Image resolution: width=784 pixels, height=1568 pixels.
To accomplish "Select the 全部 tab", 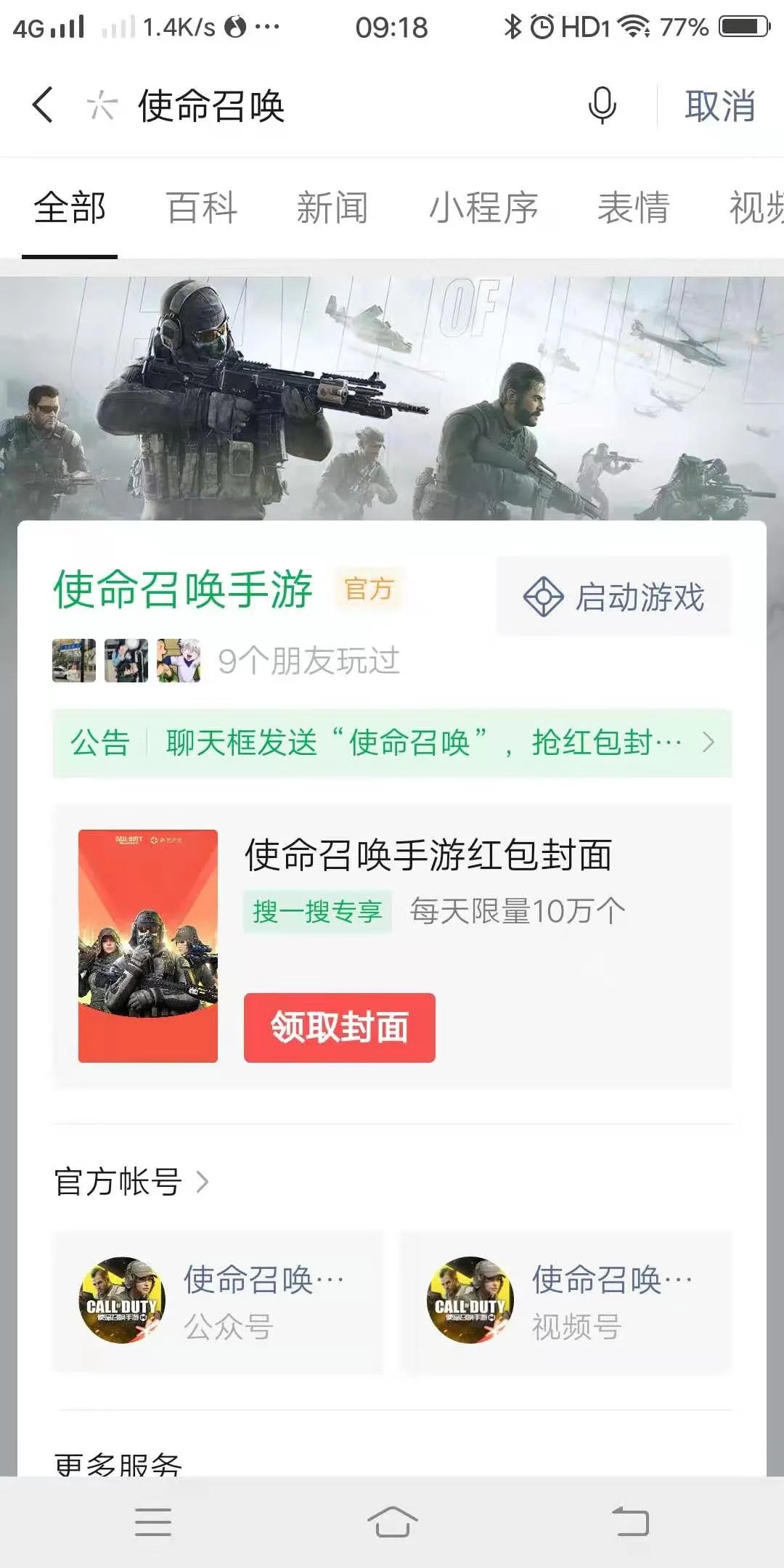I will (70, 208).
